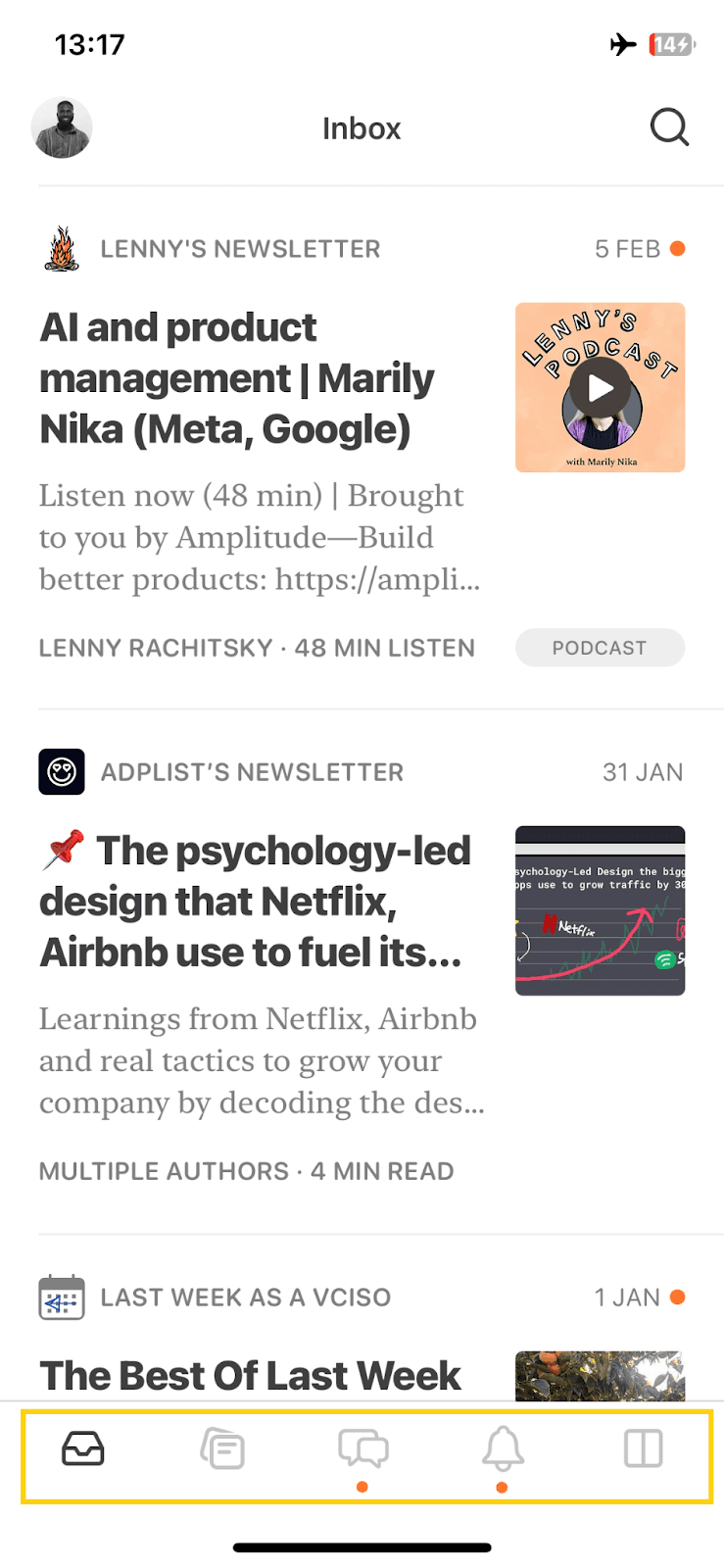Image resolution: width=724 pixels, height=1568 pixels.
Task: Open The Best Of Last Week post
Action: coord(250,1375)
